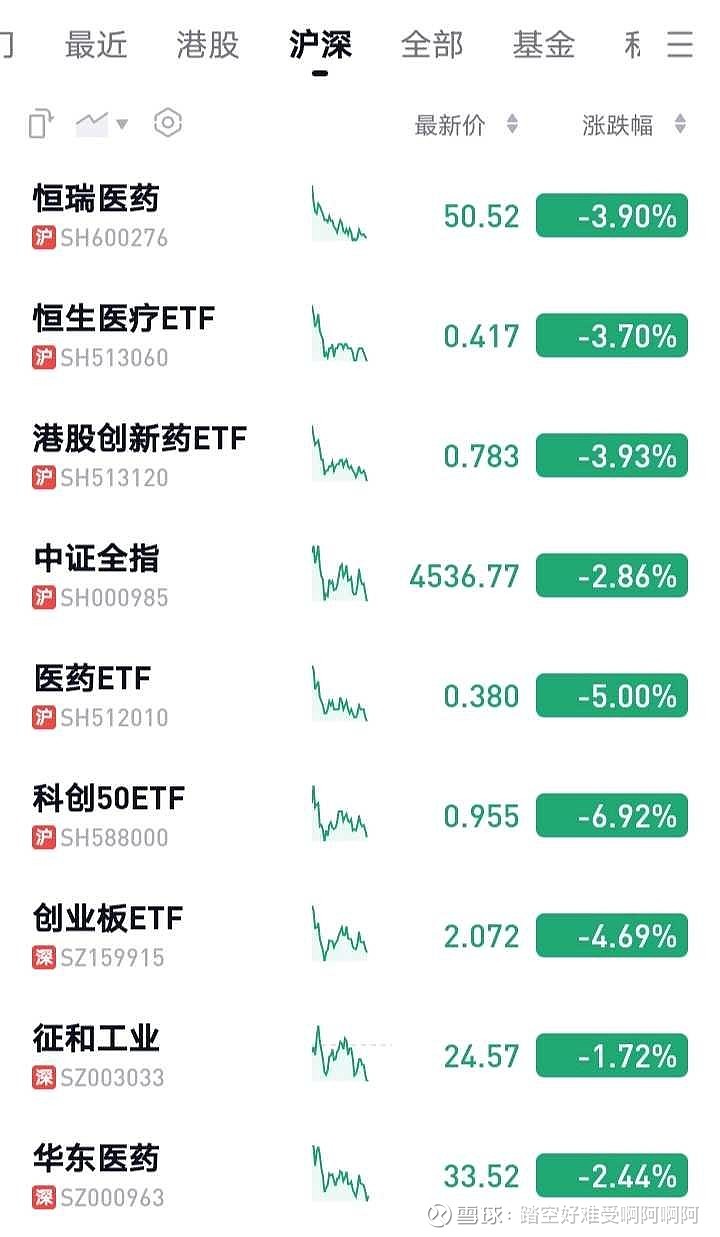Screen dimensions: 720x1237
Task: Click the -3.90% change button for 恒瑞医药
Action: pos(611,216)
